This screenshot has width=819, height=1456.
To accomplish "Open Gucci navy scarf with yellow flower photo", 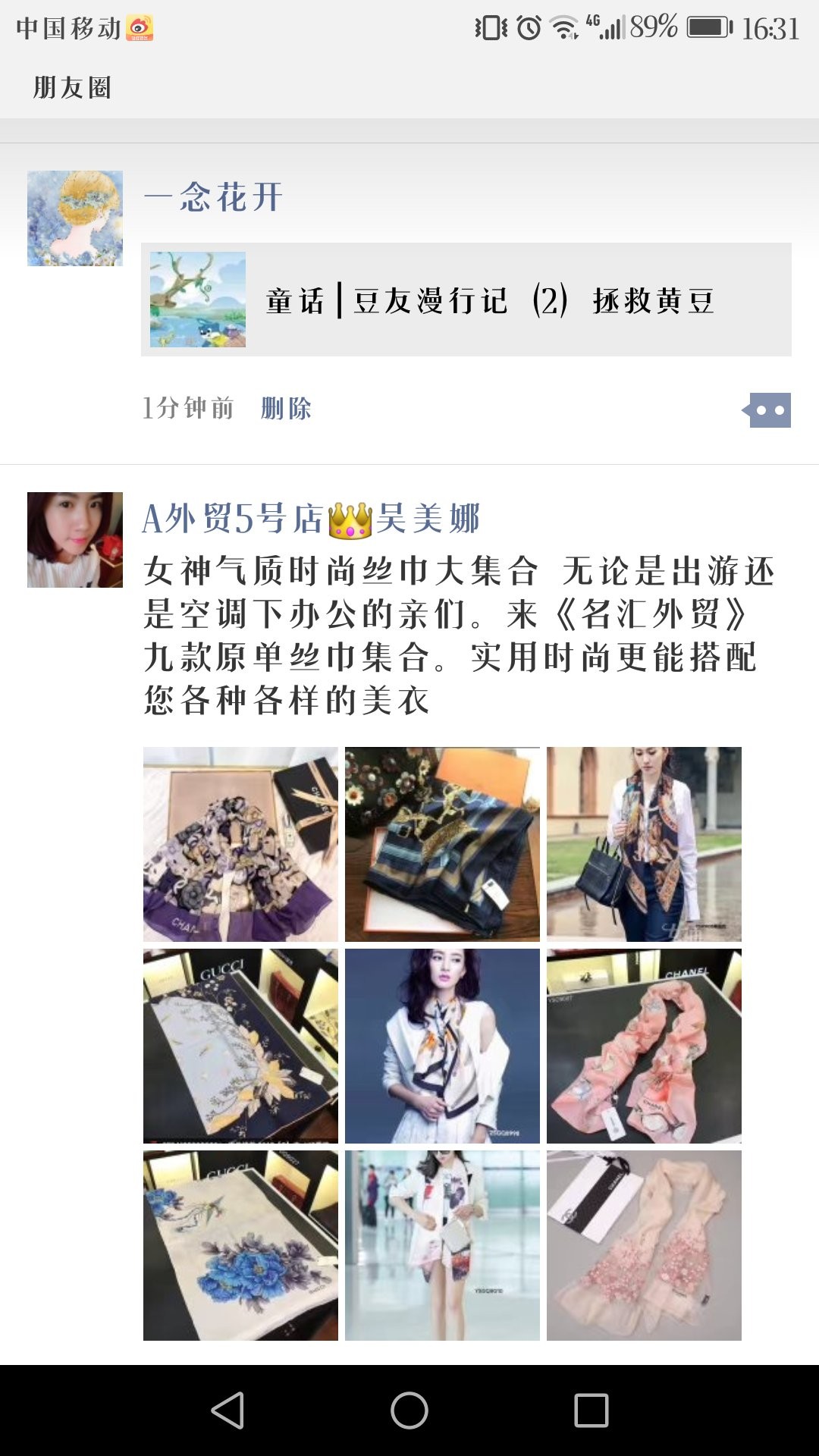I will pyautogui.click(x=240, y=1046).
